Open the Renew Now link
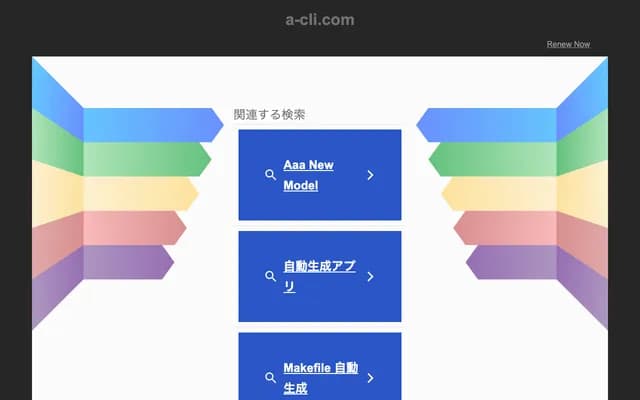Screen dimensions: 640x400 568,44
